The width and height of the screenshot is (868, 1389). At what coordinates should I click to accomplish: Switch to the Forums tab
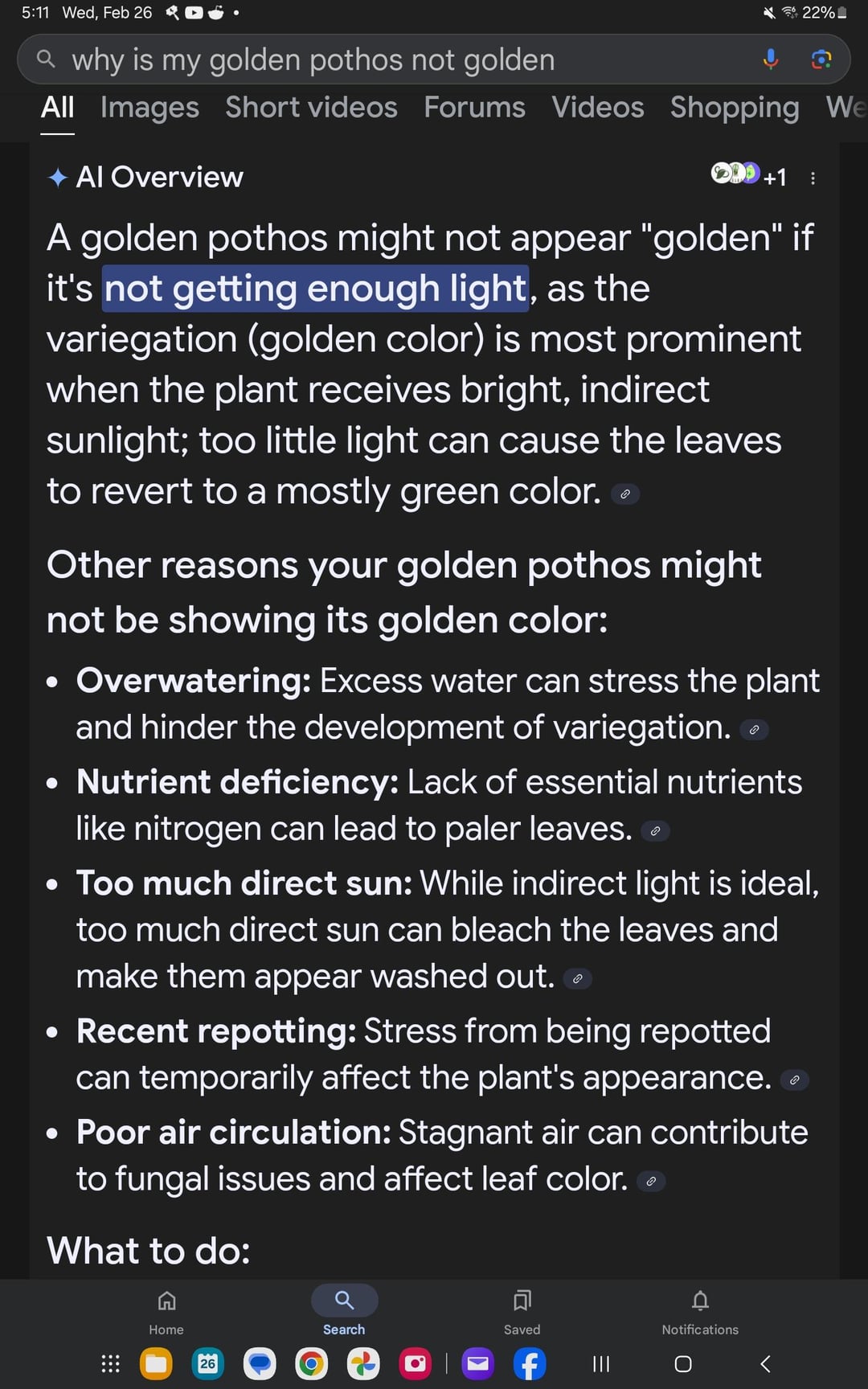coord(474,108)
